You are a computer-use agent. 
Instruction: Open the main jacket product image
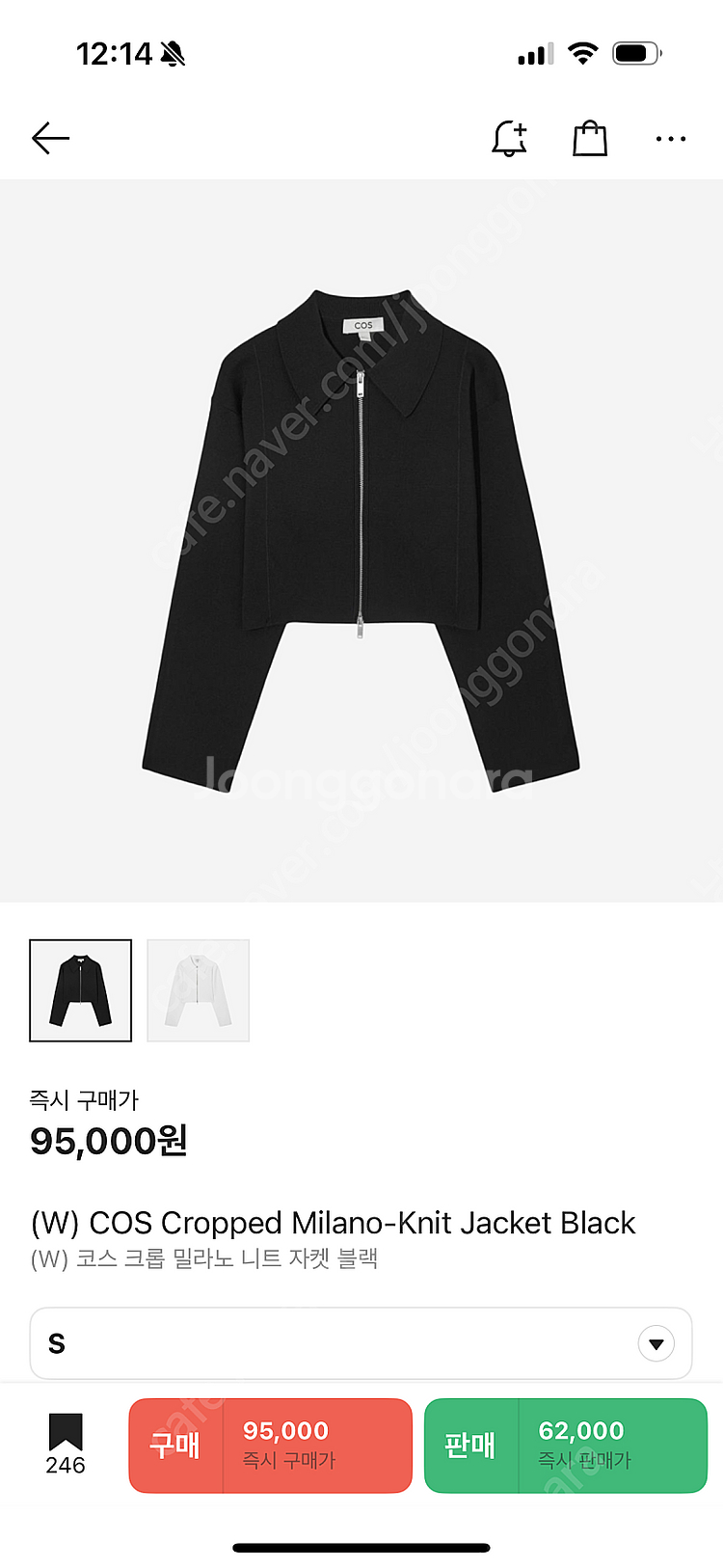[x=361, y=540]
